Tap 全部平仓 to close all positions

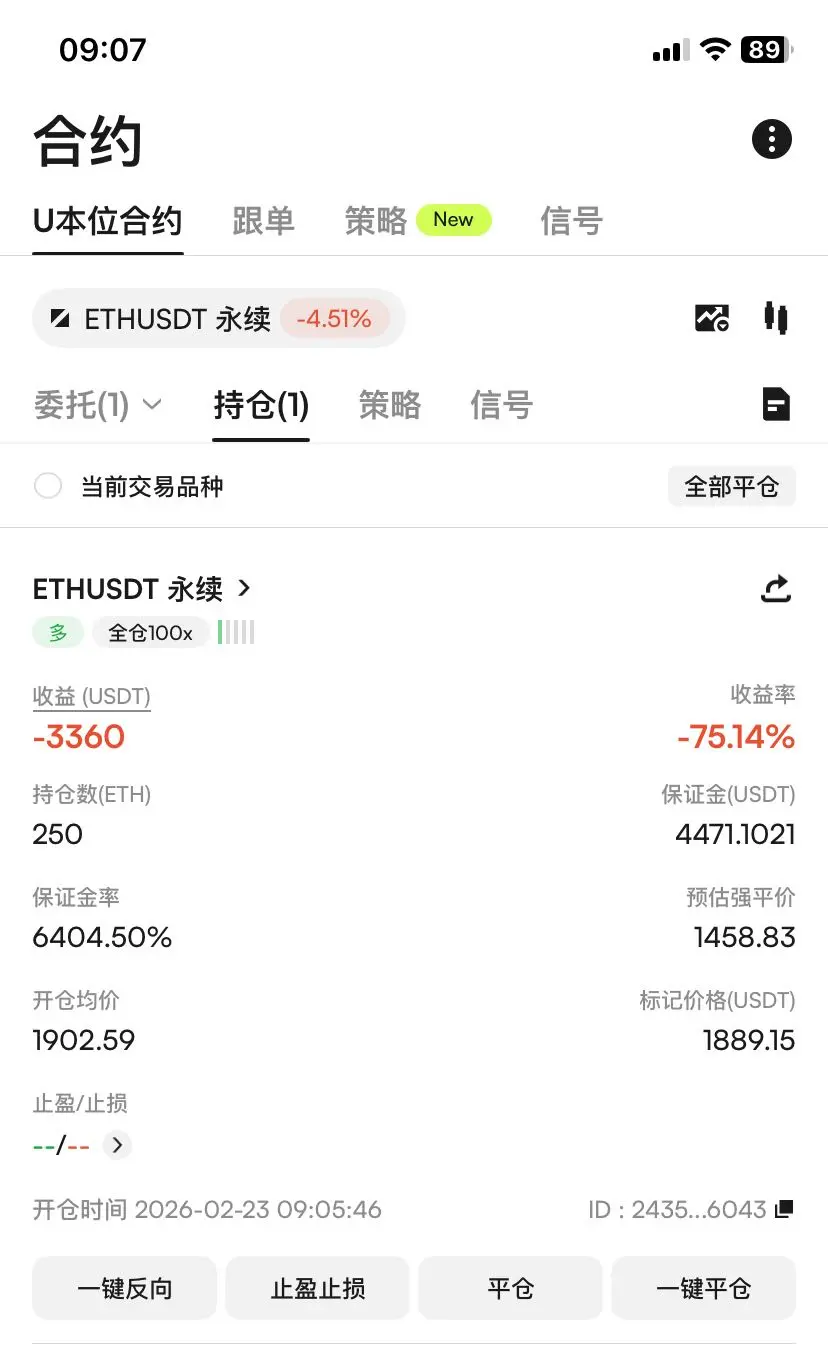[731, 487]
